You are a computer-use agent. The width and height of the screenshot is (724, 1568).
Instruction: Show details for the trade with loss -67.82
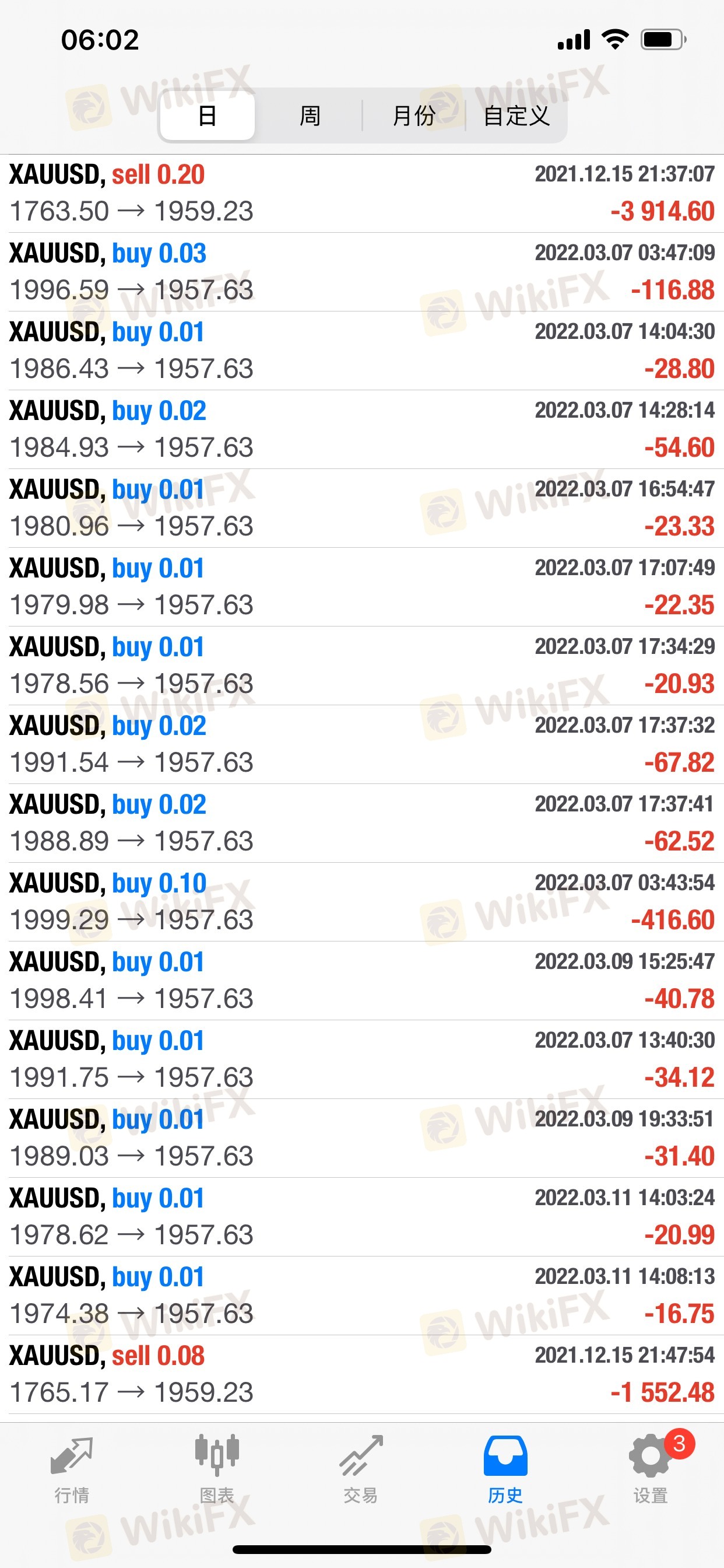pos(362,744)
